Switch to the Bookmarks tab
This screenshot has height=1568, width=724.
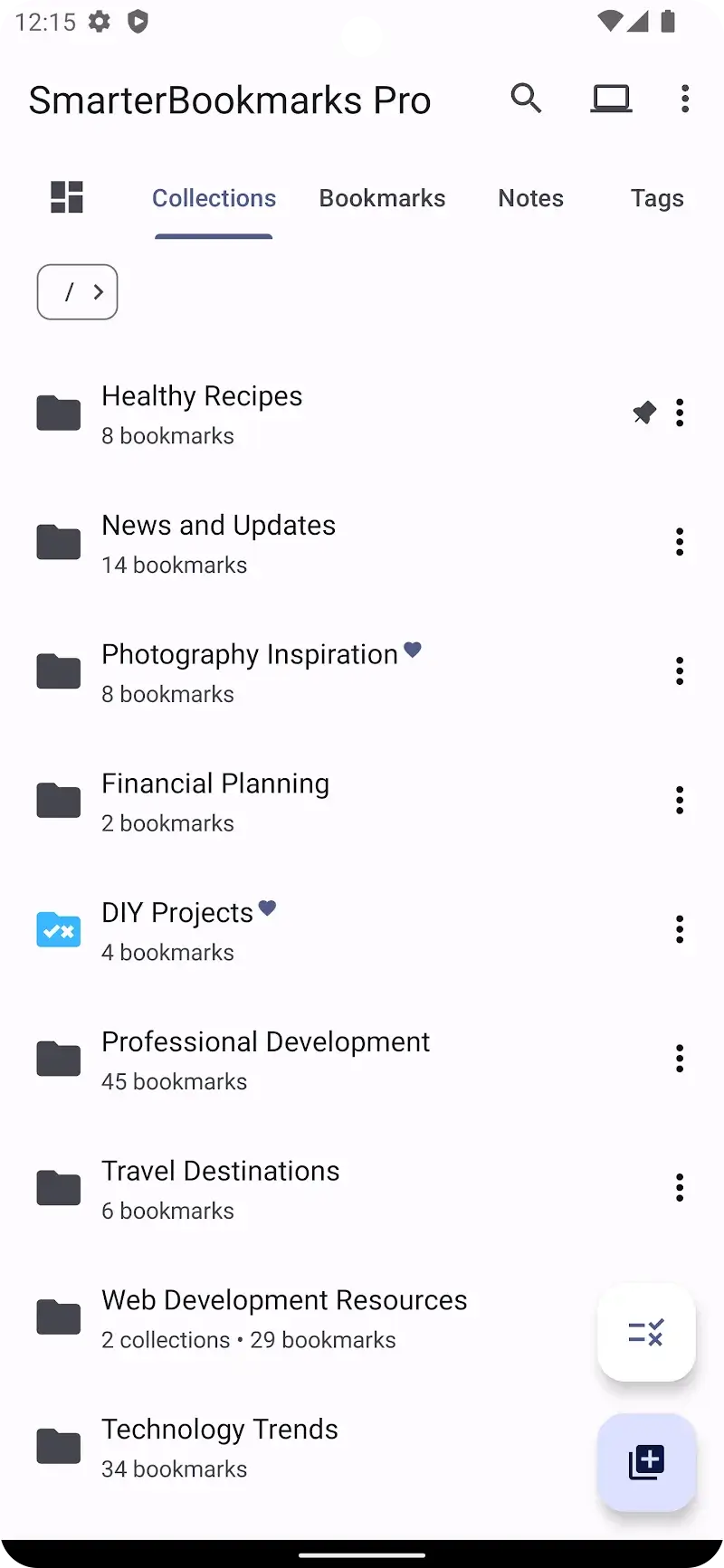[382, 197]
